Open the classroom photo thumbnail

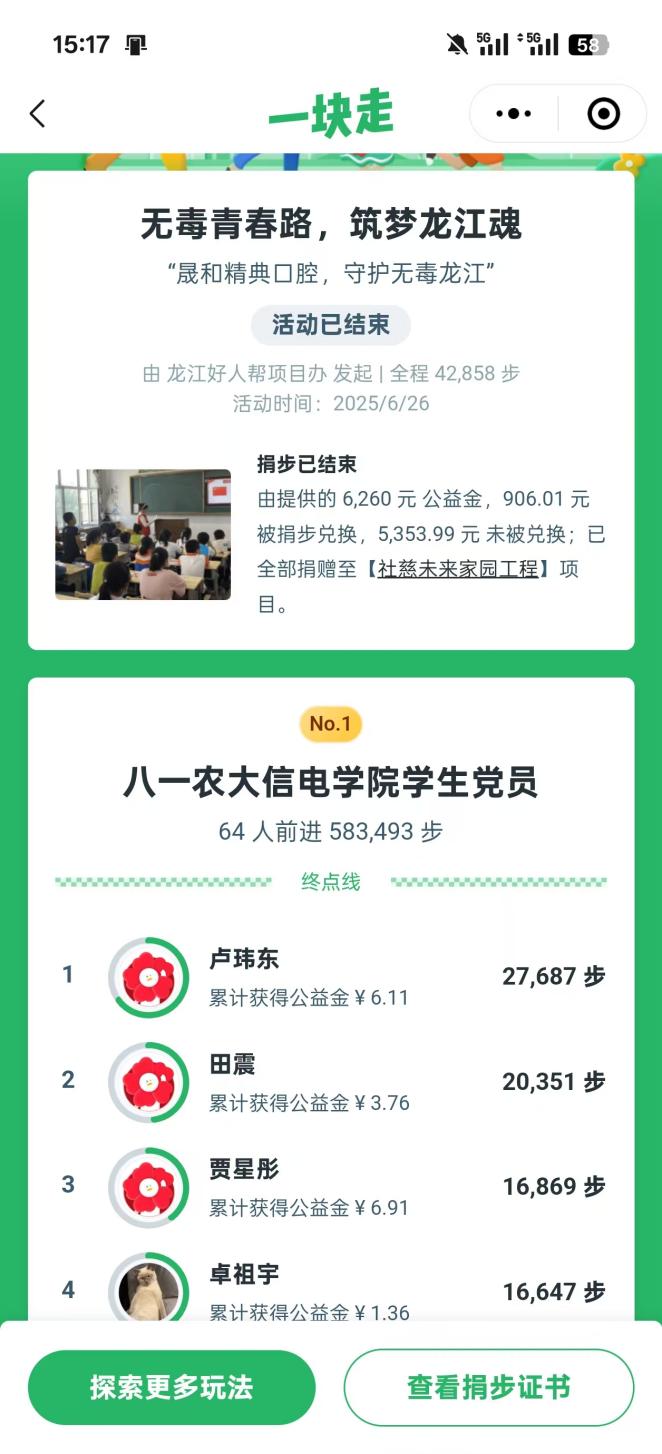(x=143, y=535)
